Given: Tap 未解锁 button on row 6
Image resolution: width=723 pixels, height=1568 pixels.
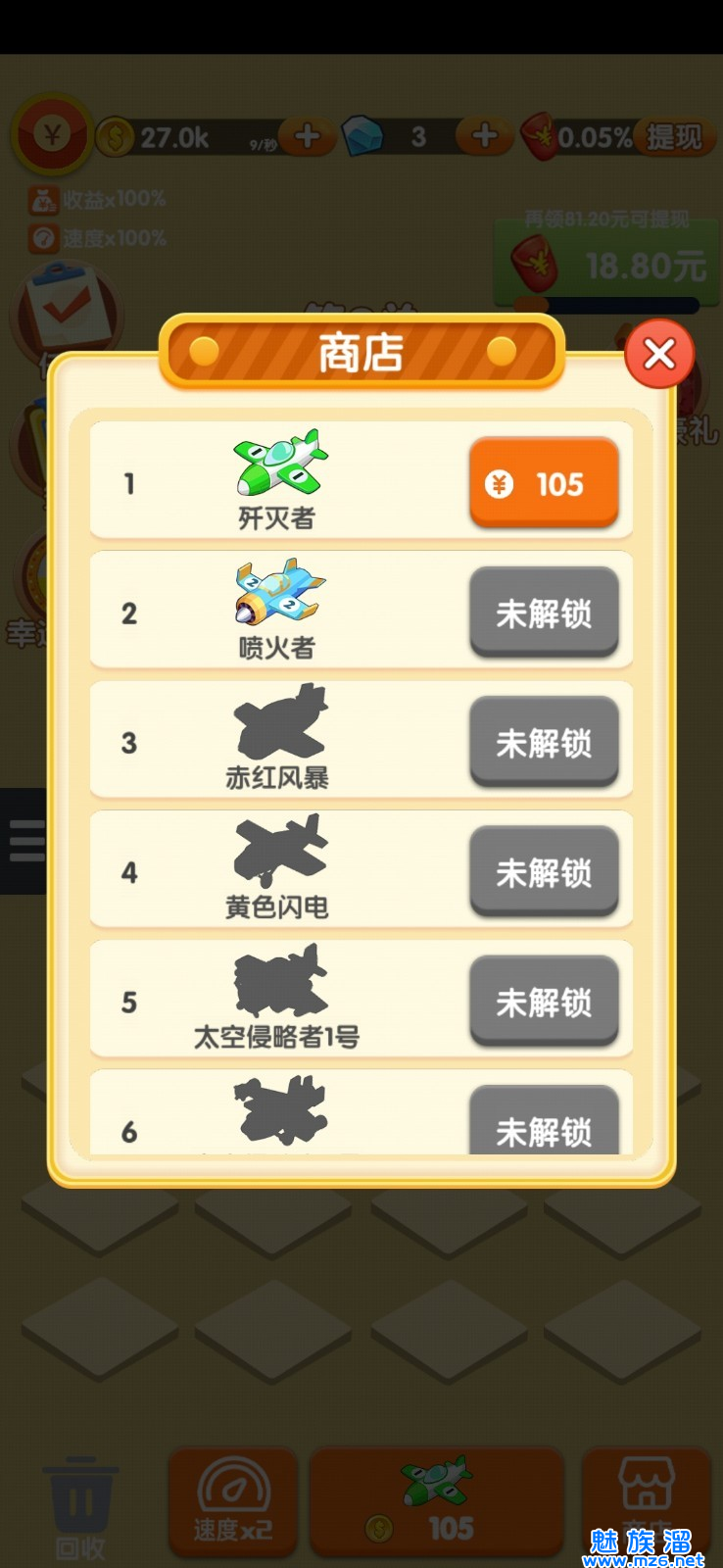Looking at the screenshot, I should pyautogui.click(x=544, y=1125).
